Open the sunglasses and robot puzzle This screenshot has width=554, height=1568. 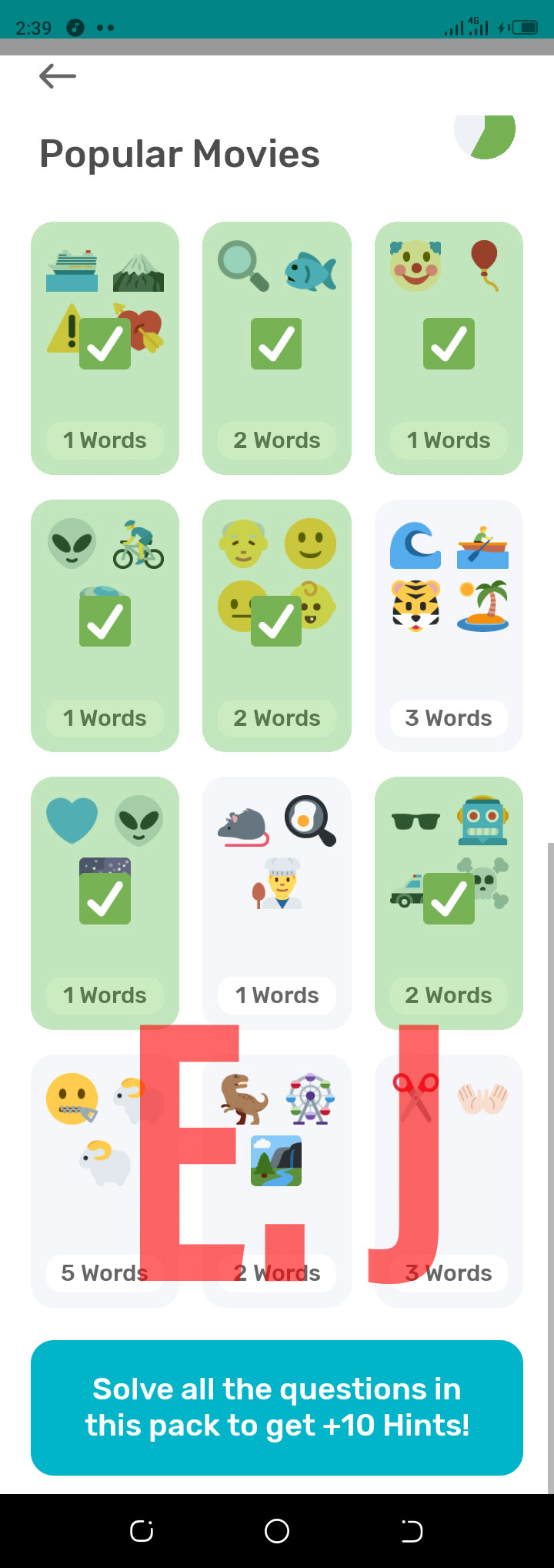click(x=449, y=903)
